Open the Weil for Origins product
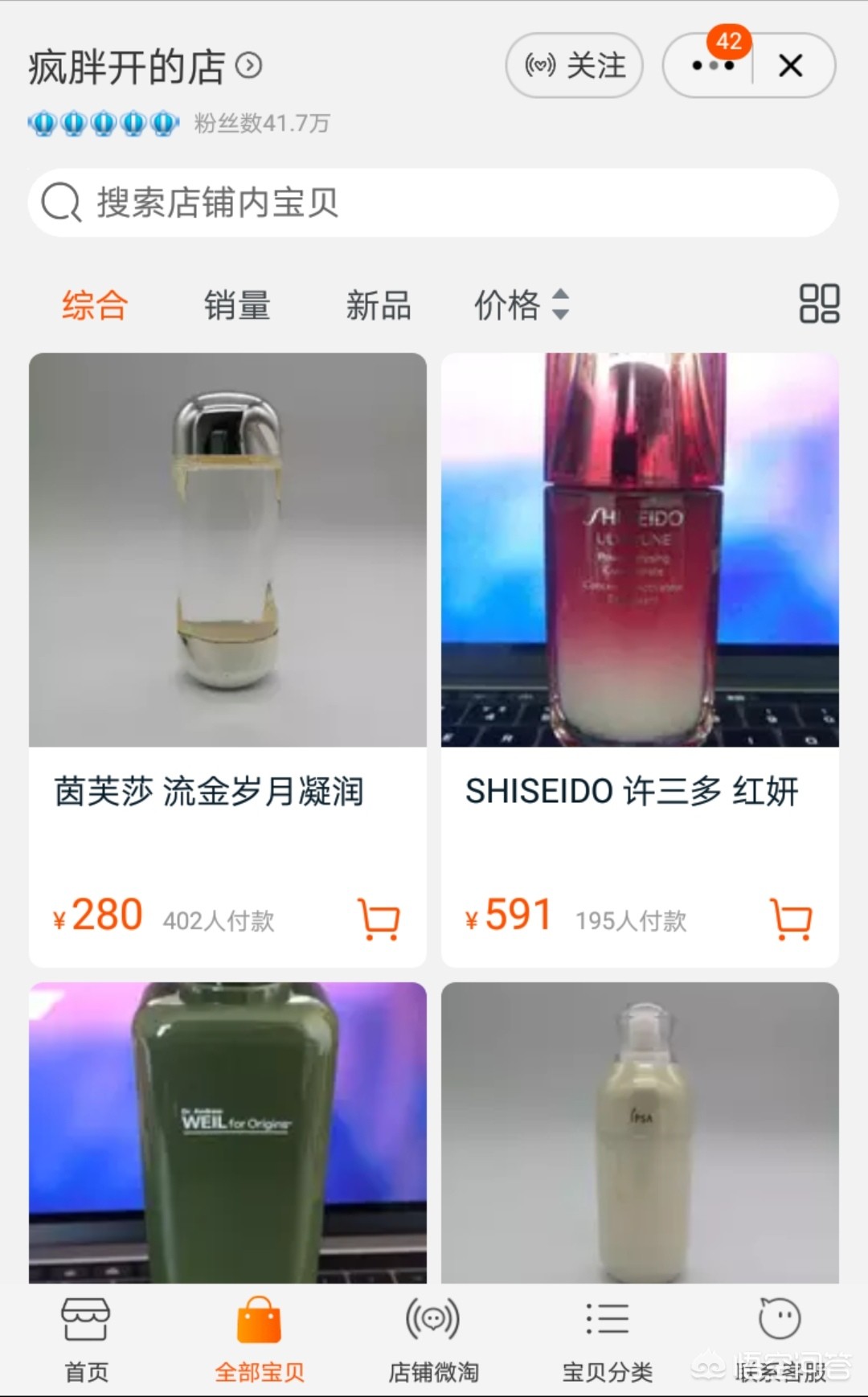 (227, 1132)
